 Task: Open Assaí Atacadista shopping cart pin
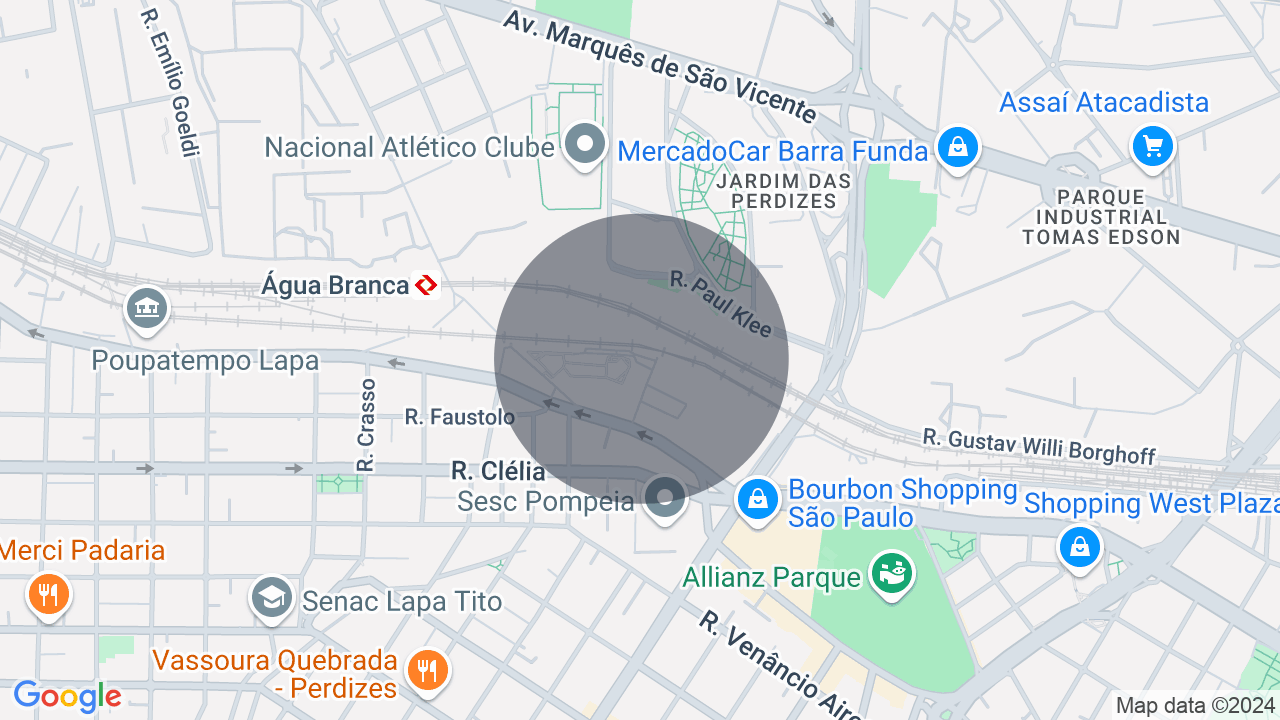(1152, 147)
